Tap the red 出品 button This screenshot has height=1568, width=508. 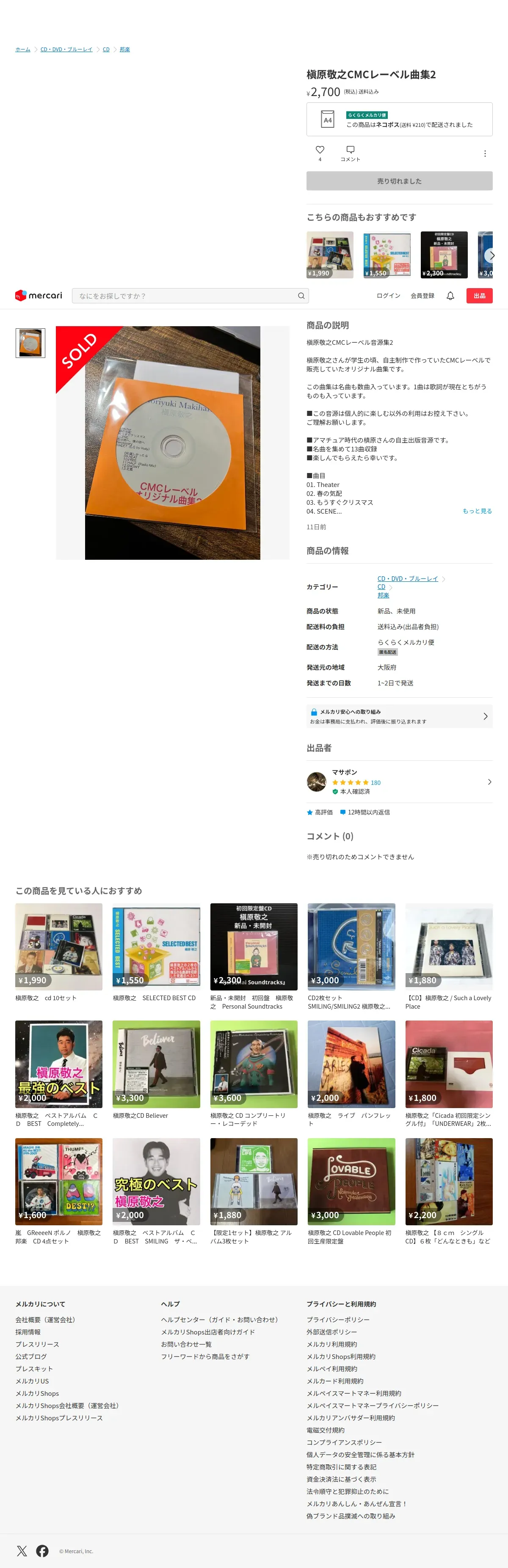coord(479,296)
